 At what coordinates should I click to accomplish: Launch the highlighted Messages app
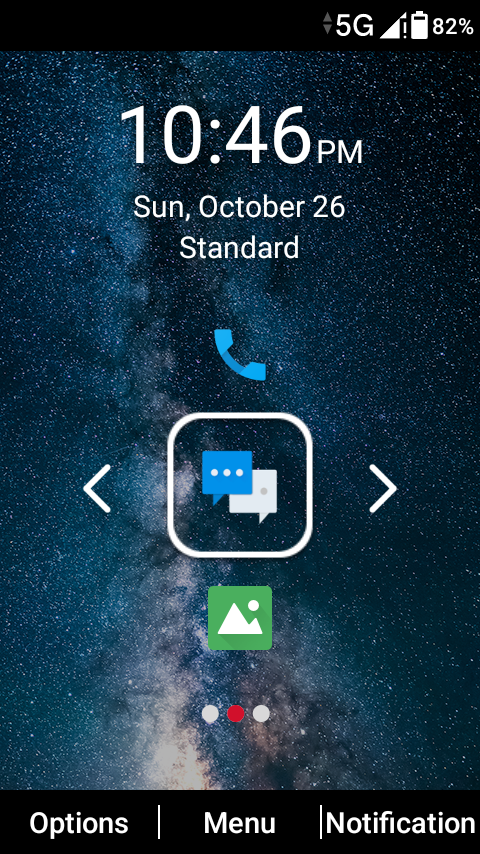(x=240, y=485)
